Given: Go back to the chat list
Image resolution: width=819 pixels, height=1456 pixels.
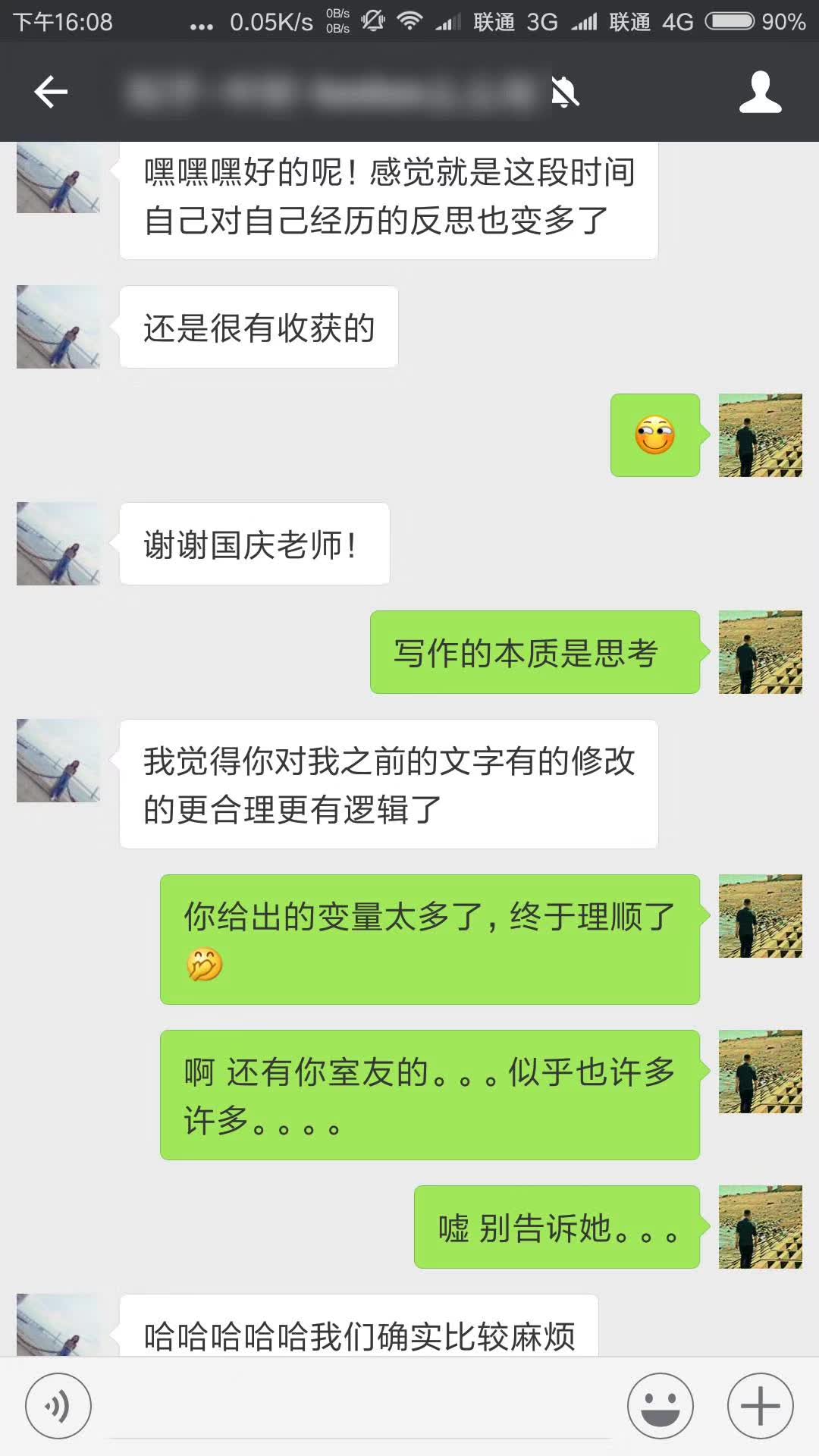Looking at the screenshot, I should point(51,93).
